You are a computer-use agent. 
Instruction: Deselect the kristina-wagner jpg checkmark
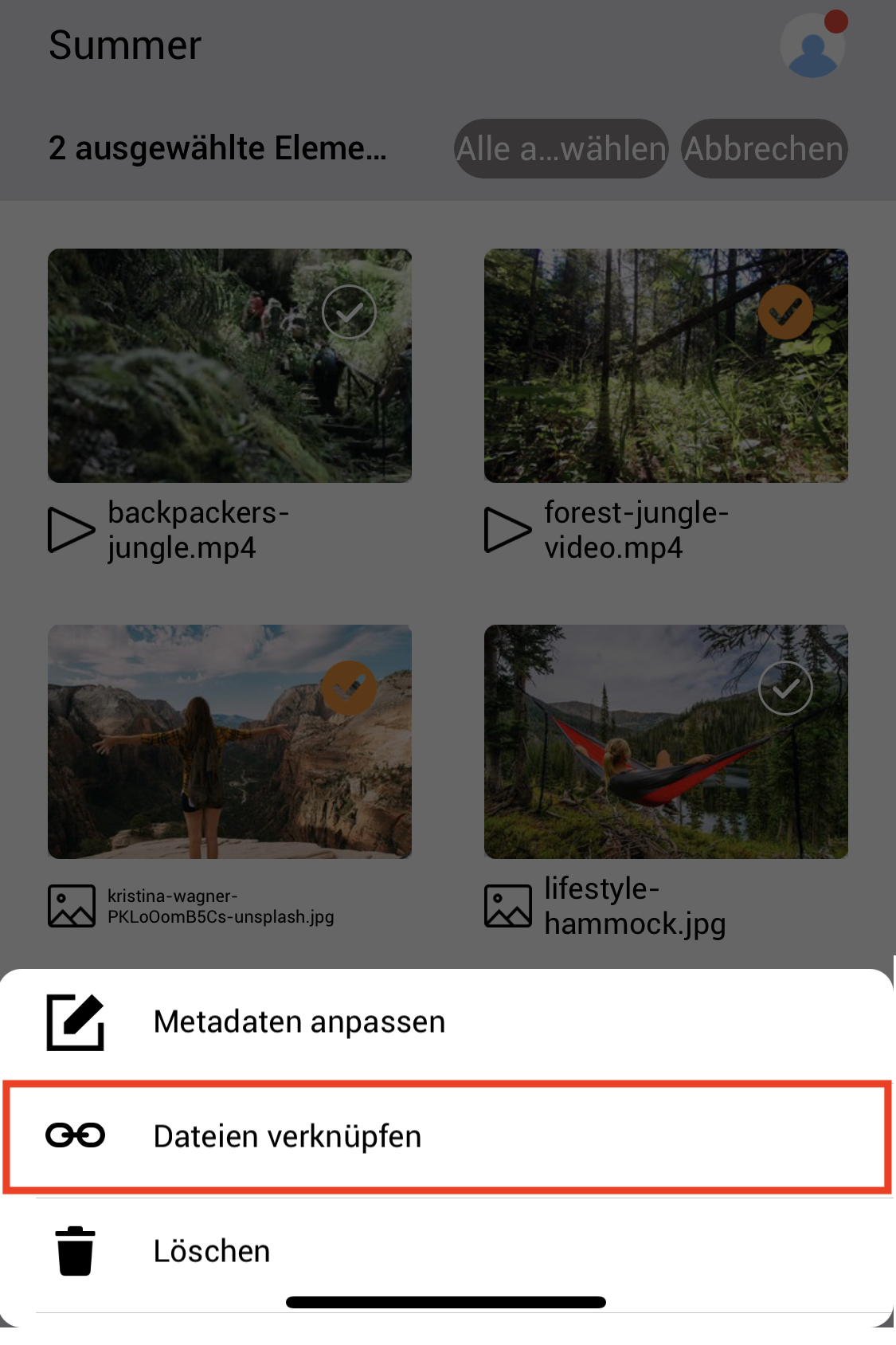[x=349, y=688]
